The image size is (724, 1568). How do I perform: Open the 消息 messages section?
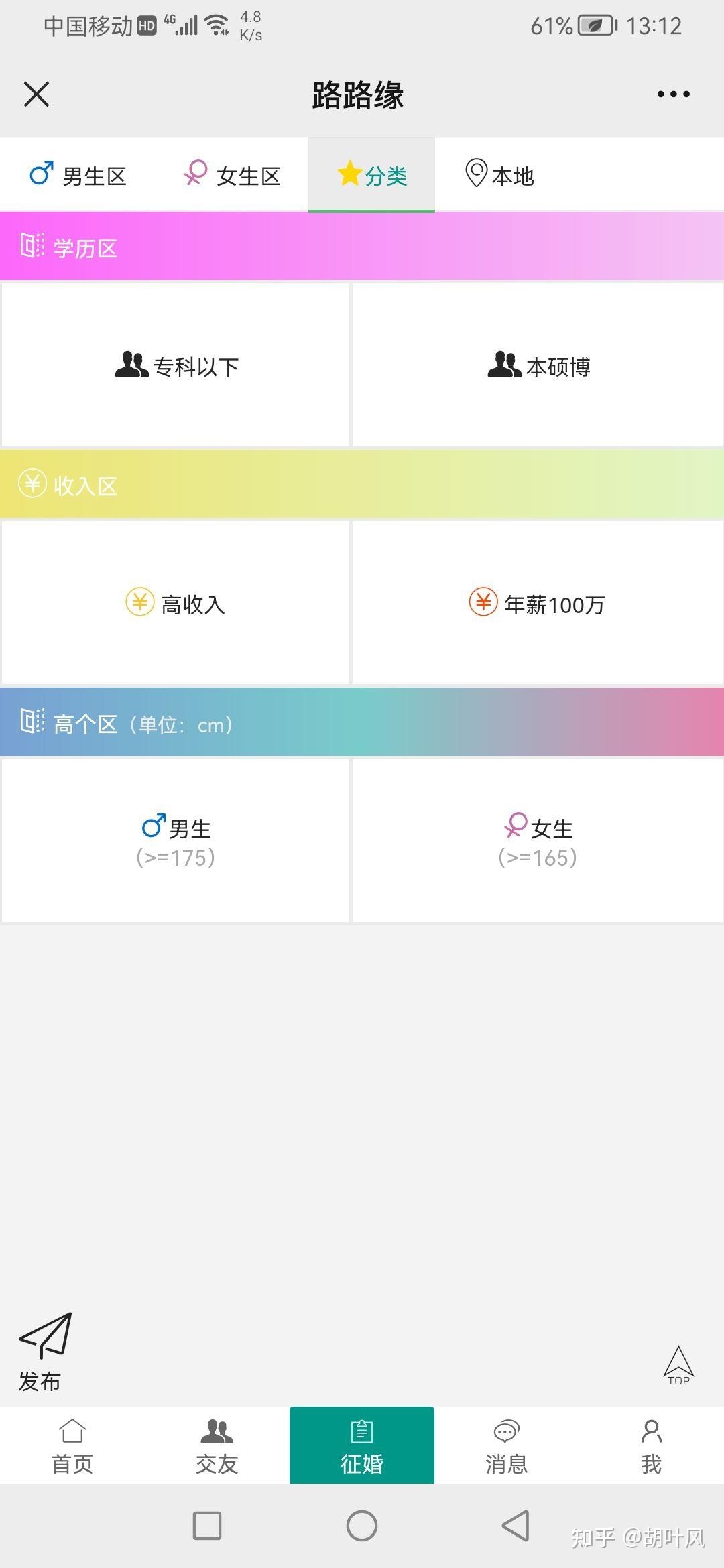(506, 1444)
